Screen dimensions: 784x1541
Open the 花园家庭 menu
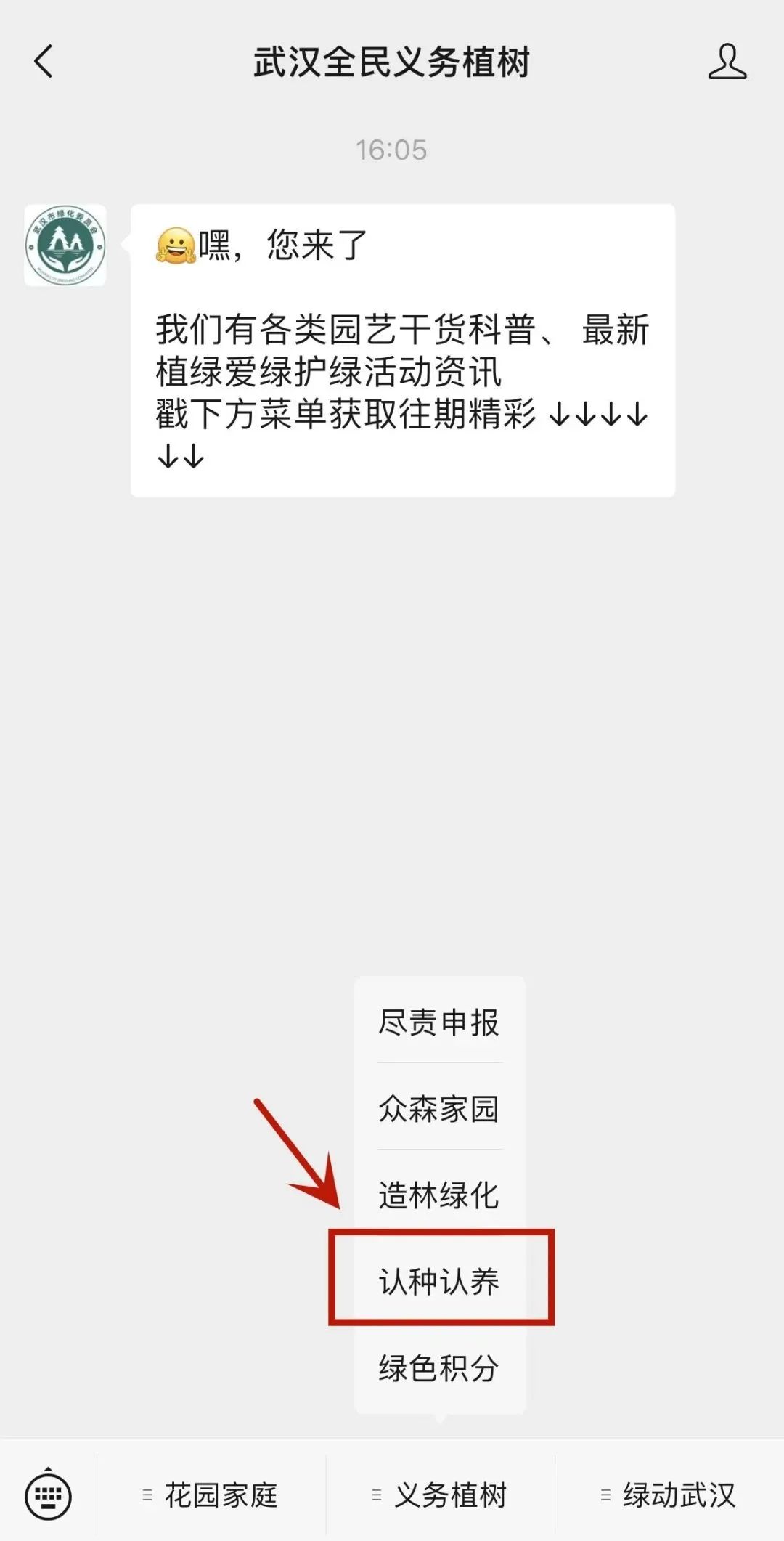click(x=211, y=1495)
